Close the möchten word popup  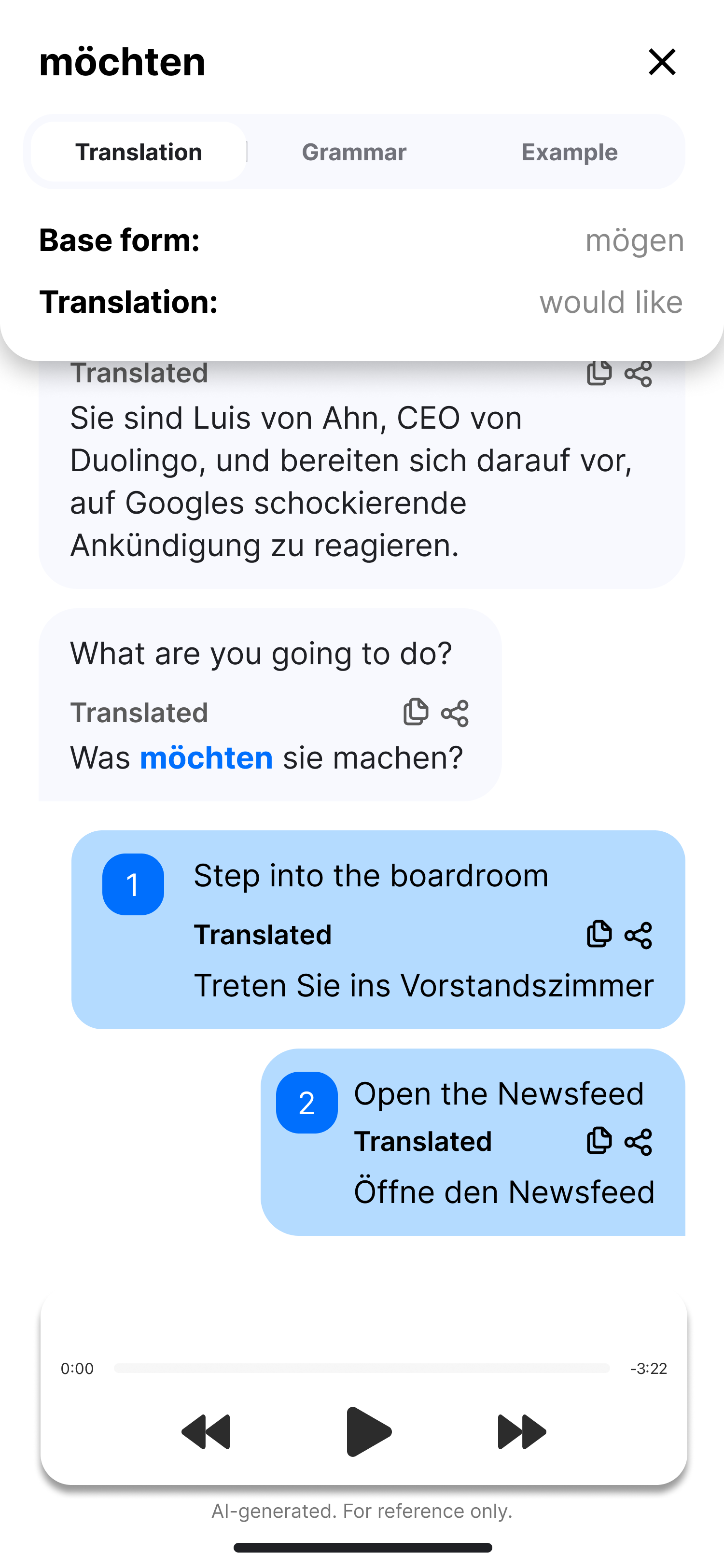[661, 62]
